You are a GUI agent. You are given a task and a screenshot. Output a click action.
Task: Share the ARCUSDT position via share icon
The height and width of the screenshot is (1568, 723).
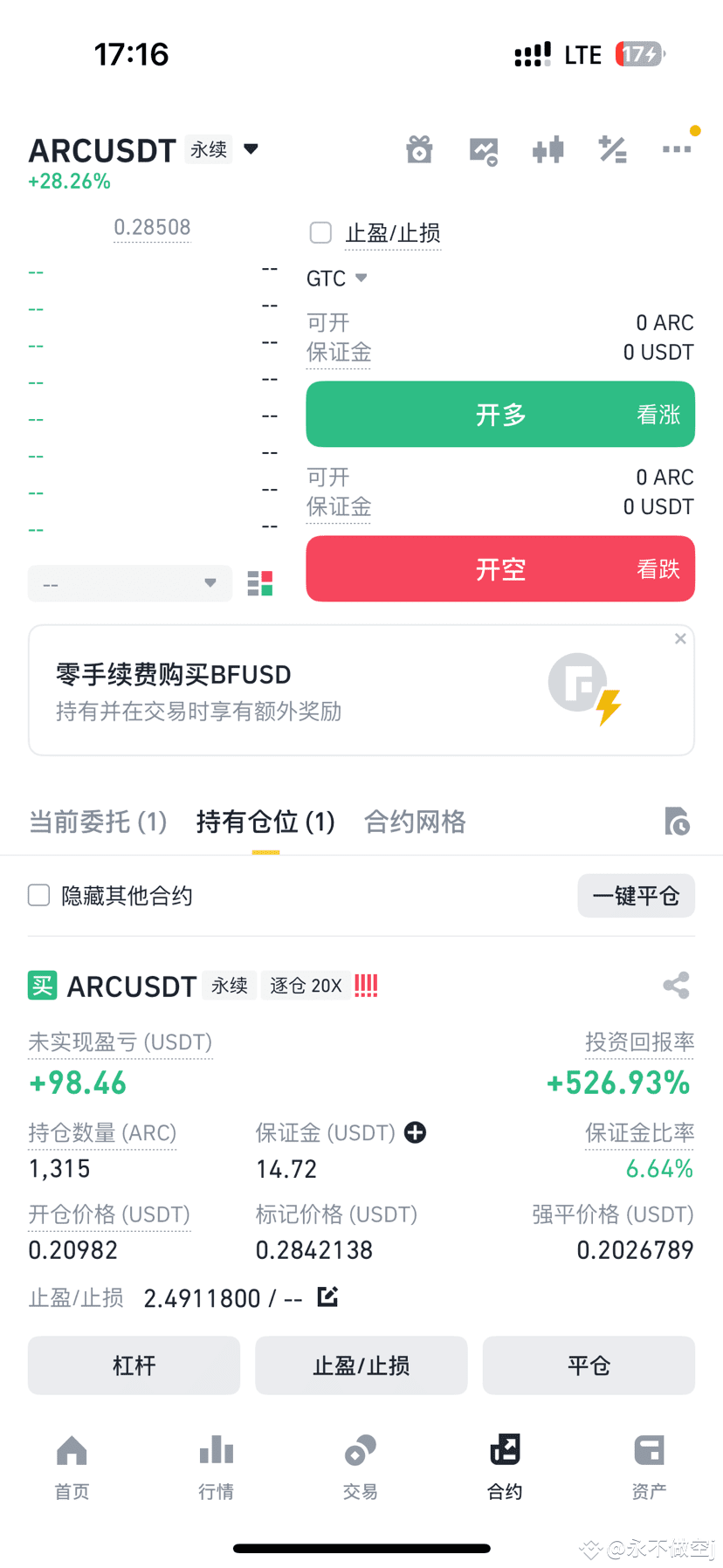(677, 985)
